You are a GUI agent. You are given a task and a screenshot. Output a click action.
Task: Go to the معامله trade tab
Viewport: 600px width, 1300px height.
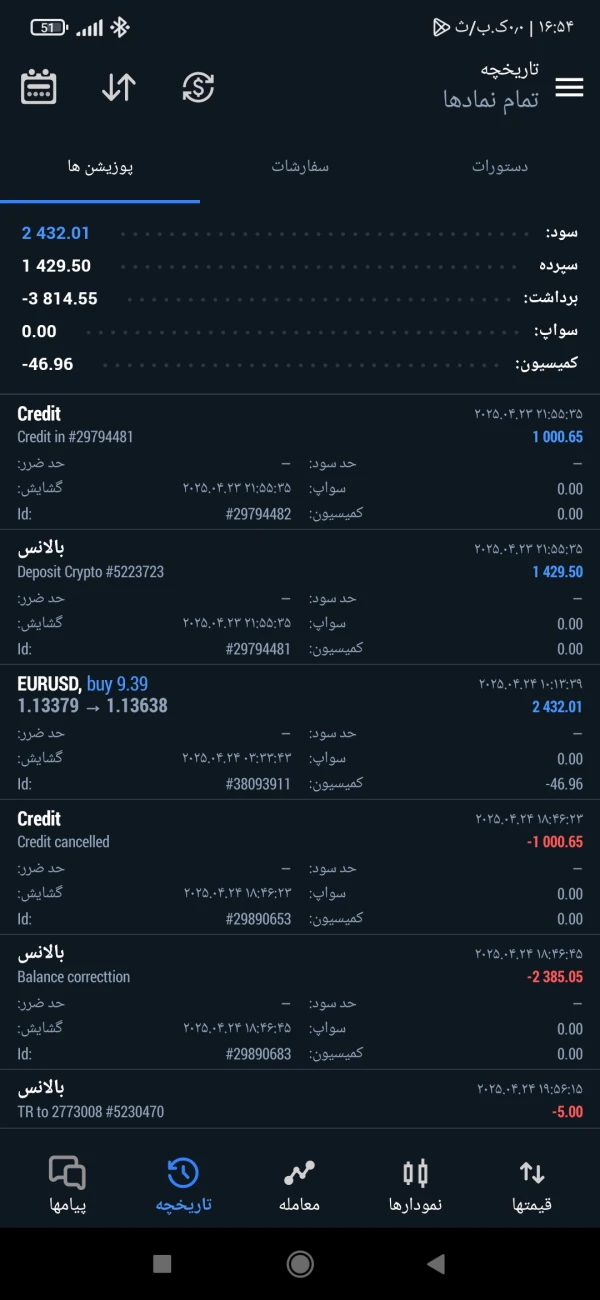click(299, 1185)
